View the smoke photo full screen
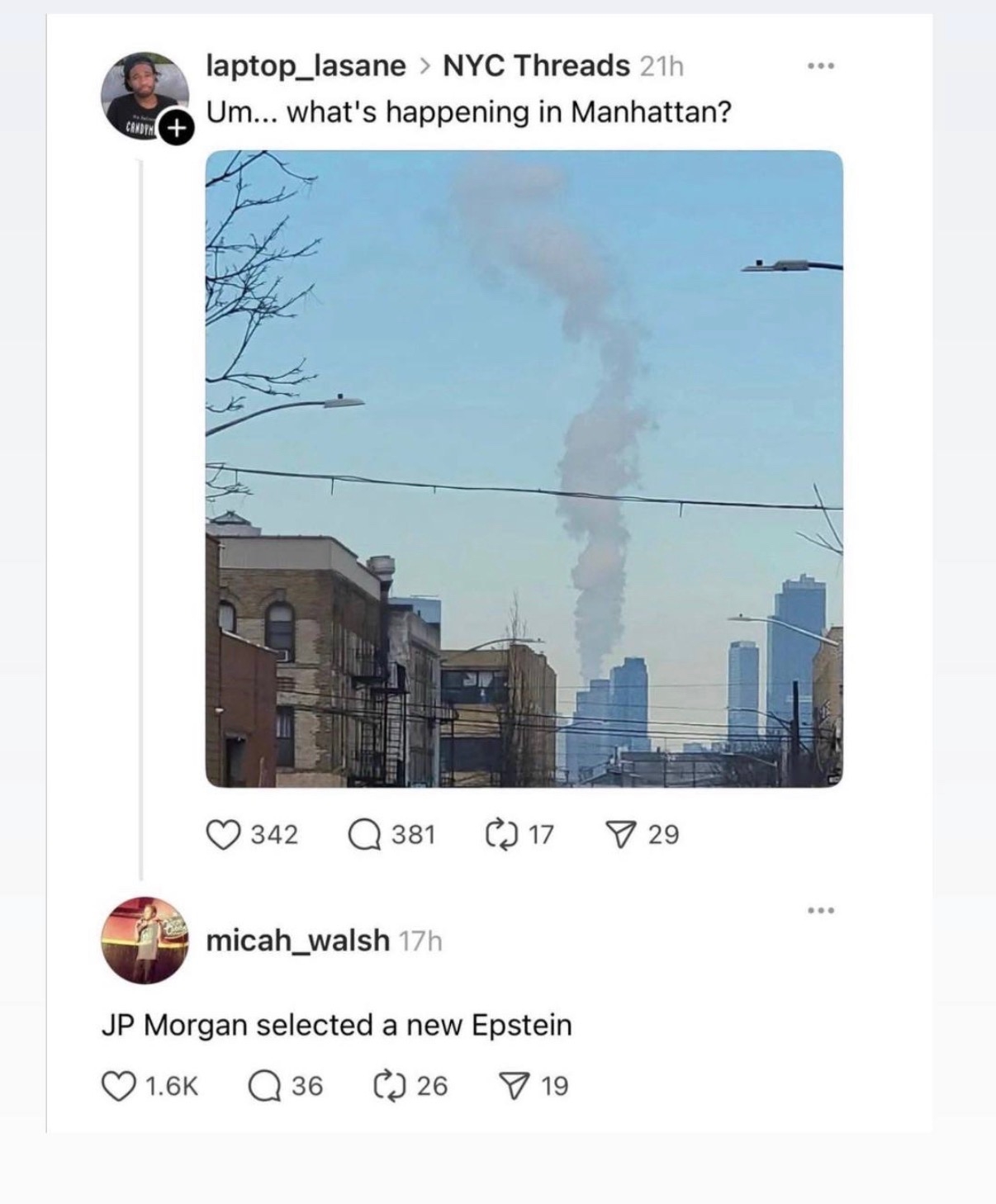Viewport: 996px width, 1204px height. (524, 468)
